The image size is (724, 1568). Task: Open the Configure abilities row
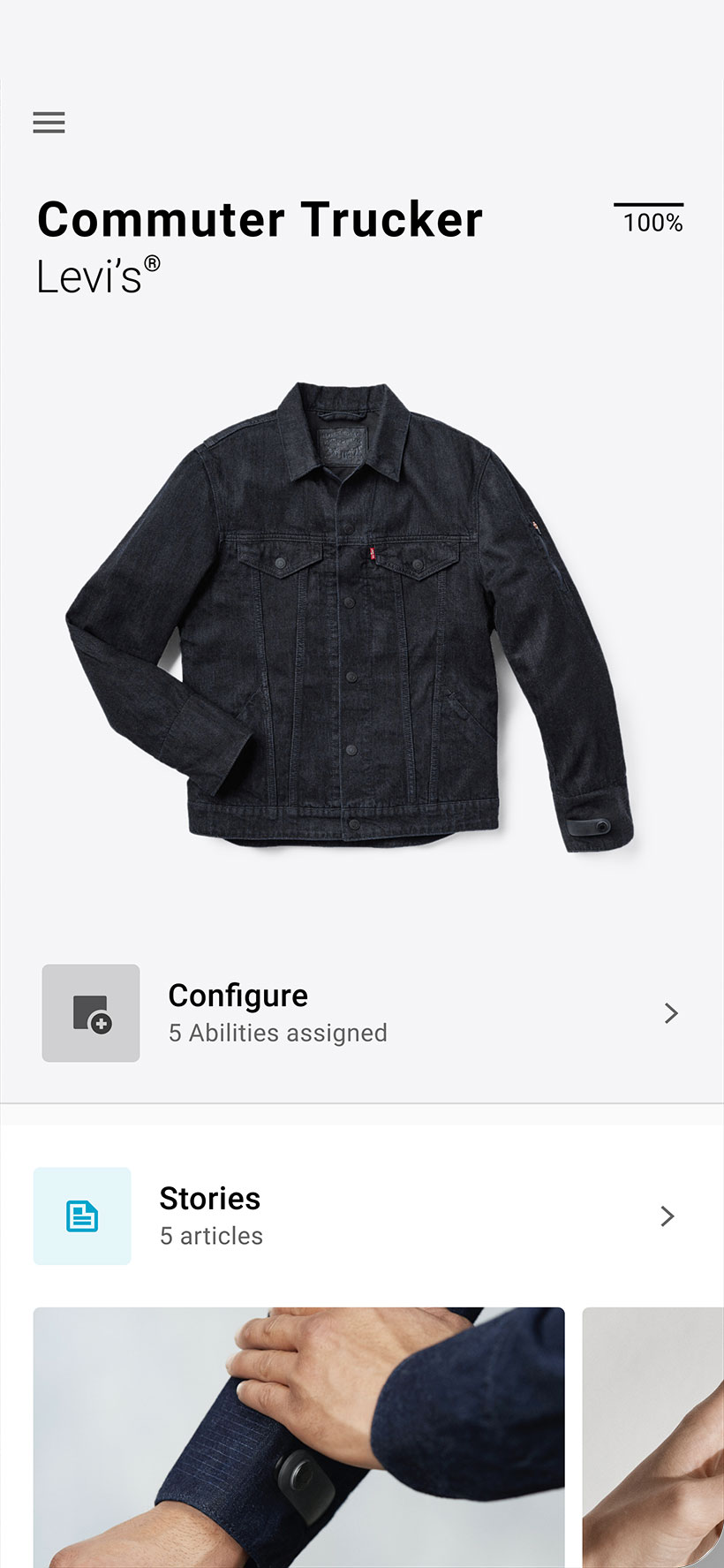pyautogui.click(x=360, y=1013)
